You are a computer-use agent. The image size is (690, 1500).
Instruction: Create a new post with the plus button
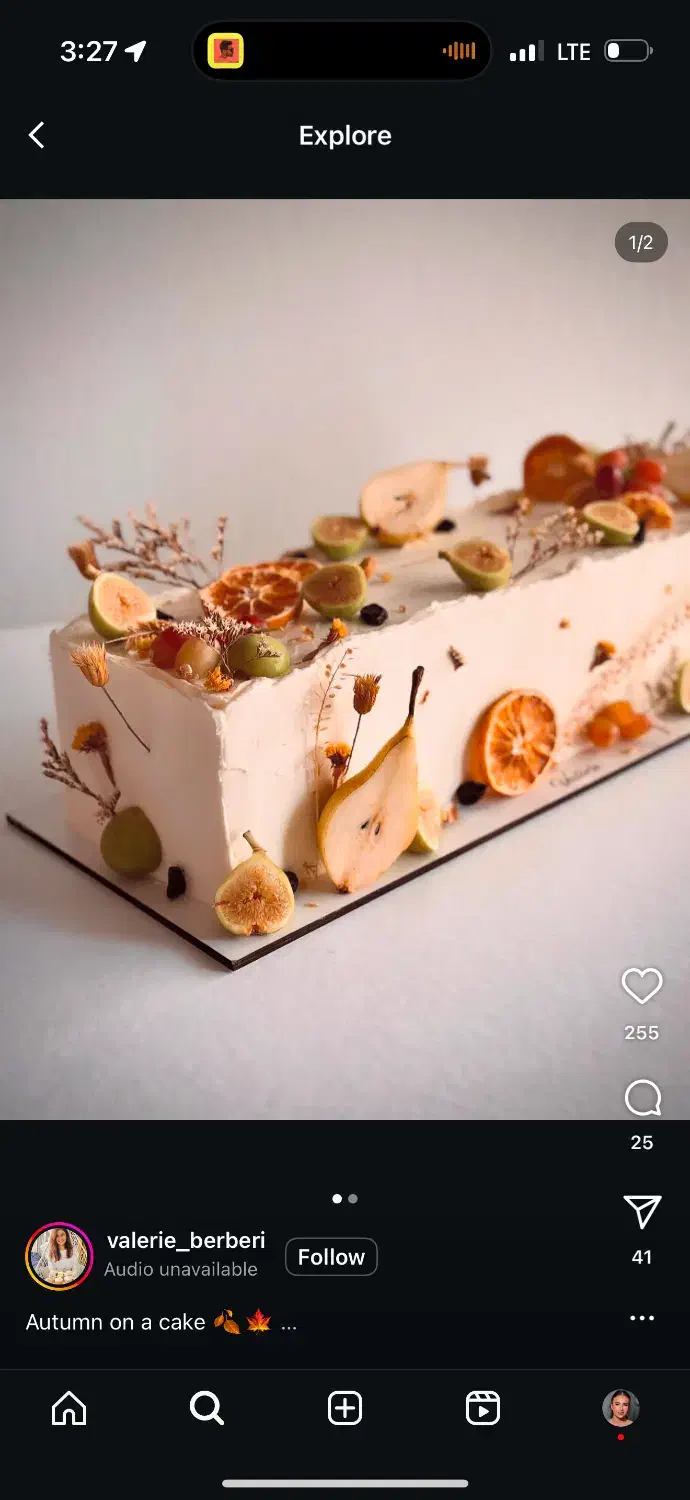click(x=345, y=1408)
